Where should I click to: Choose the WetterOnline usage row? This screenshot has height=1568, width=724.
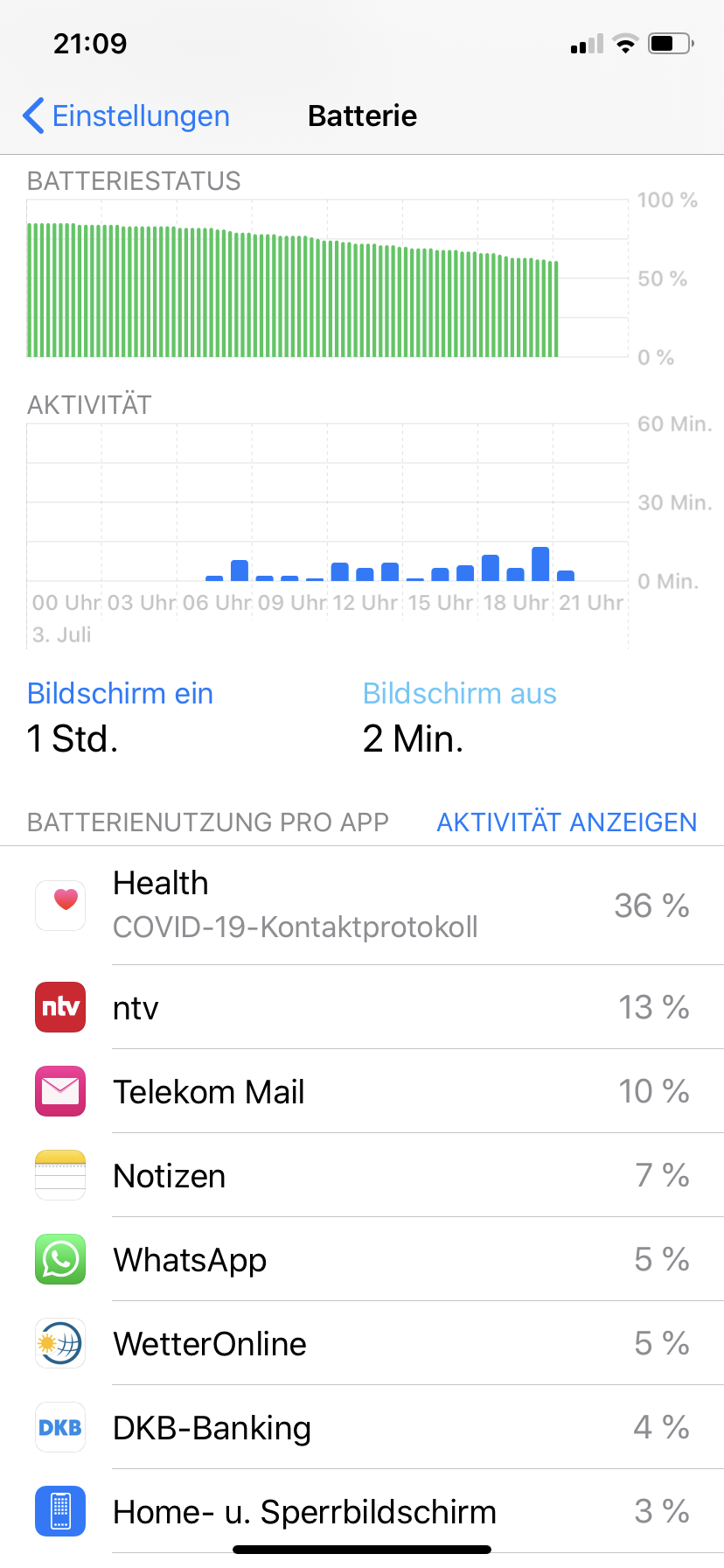pos(362,1343)
